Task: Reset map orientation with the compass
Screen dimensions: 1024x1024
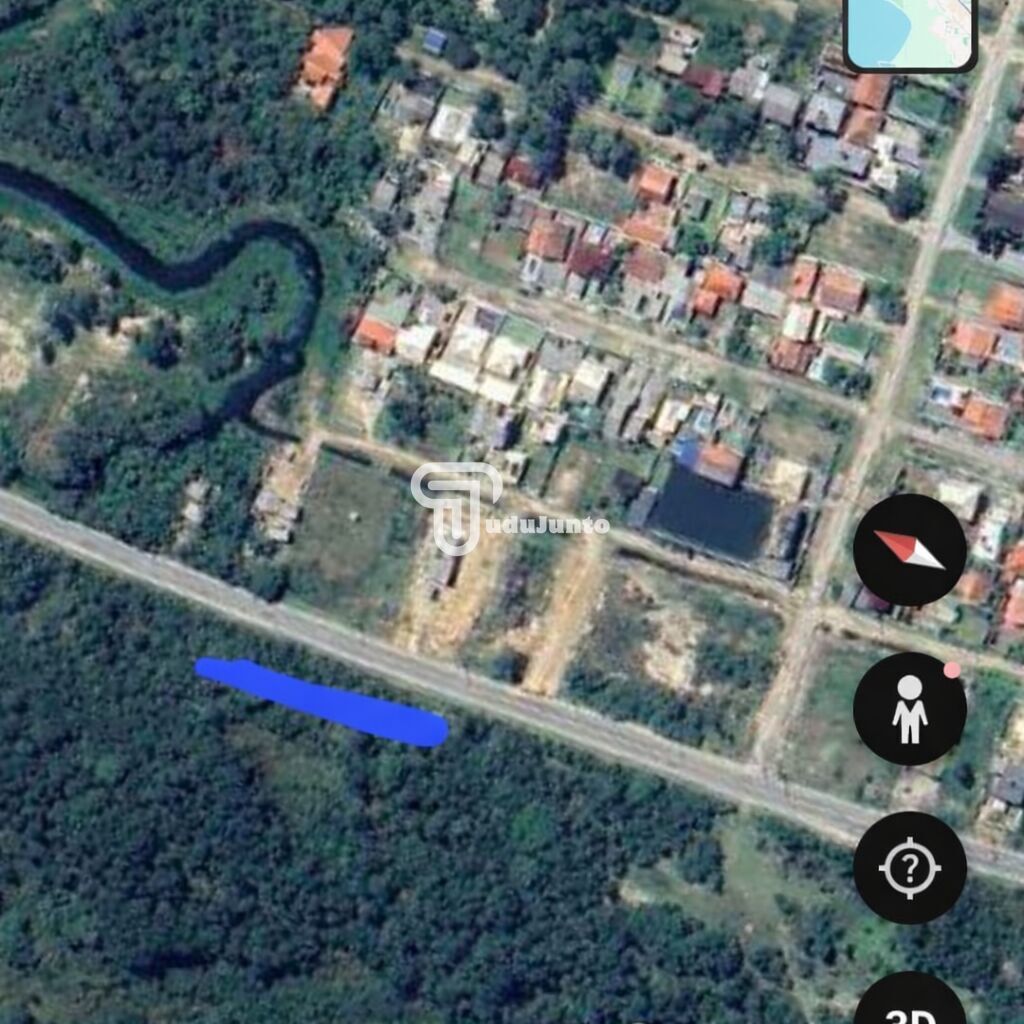Action: (x=909, y=550)
